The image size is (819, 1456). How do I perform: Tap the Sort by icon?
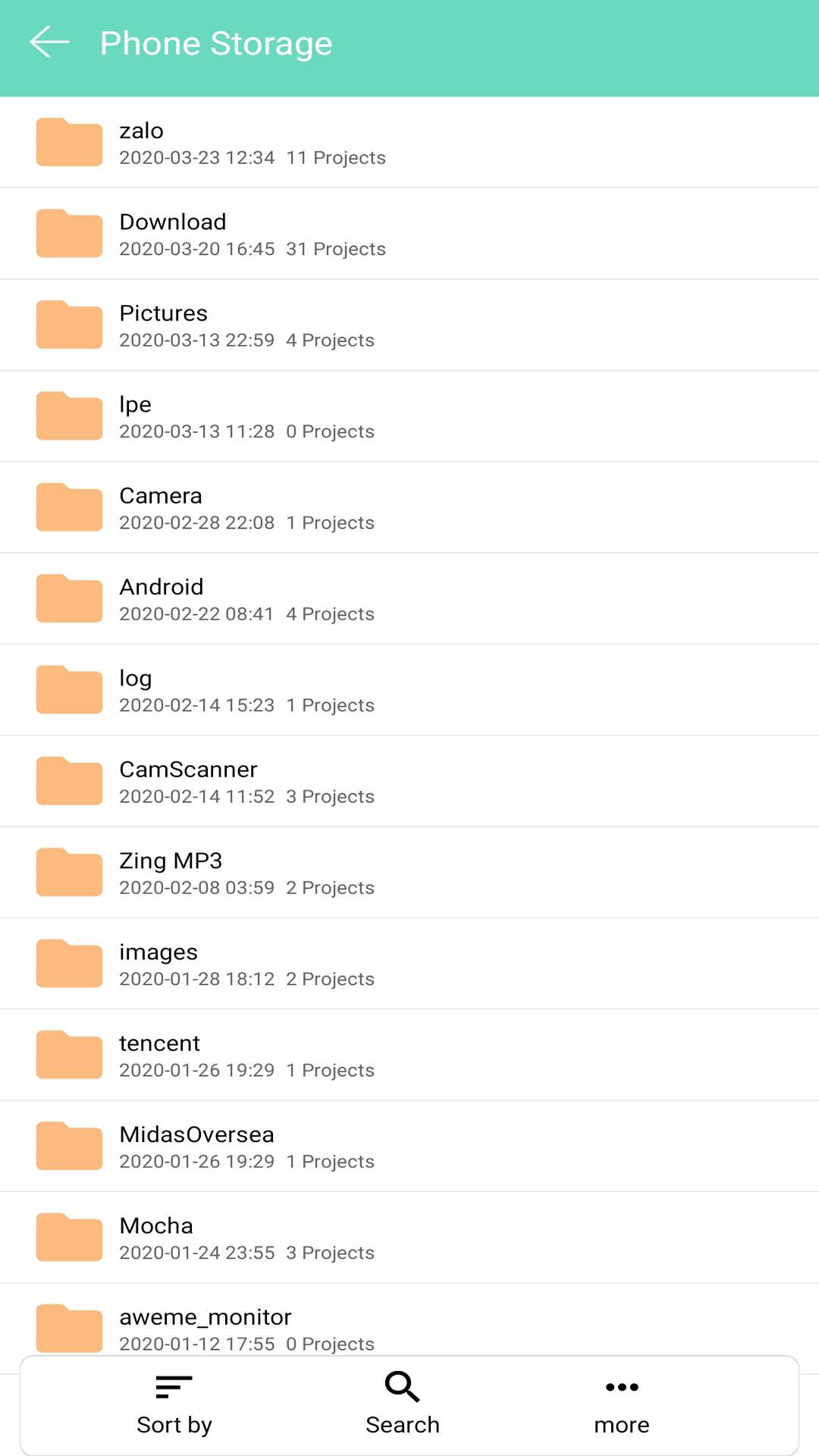pyautogui.click(x=174, y=1387)
